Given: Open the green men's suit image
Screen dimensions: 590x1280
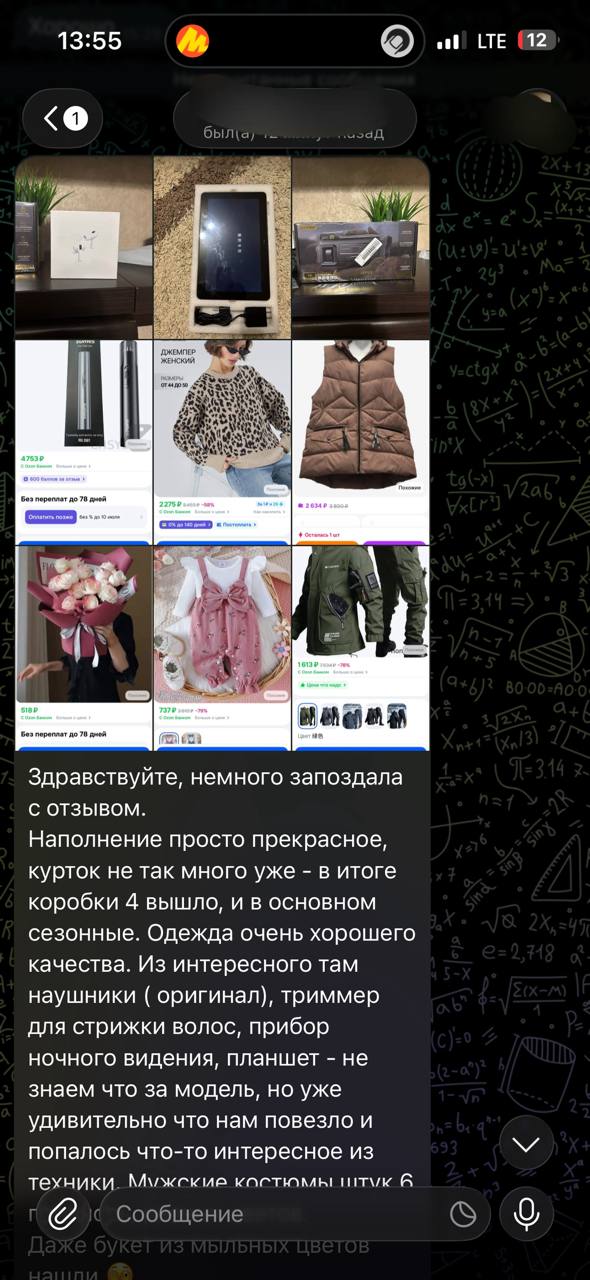Looking at the screenshot, I should 361,647.
